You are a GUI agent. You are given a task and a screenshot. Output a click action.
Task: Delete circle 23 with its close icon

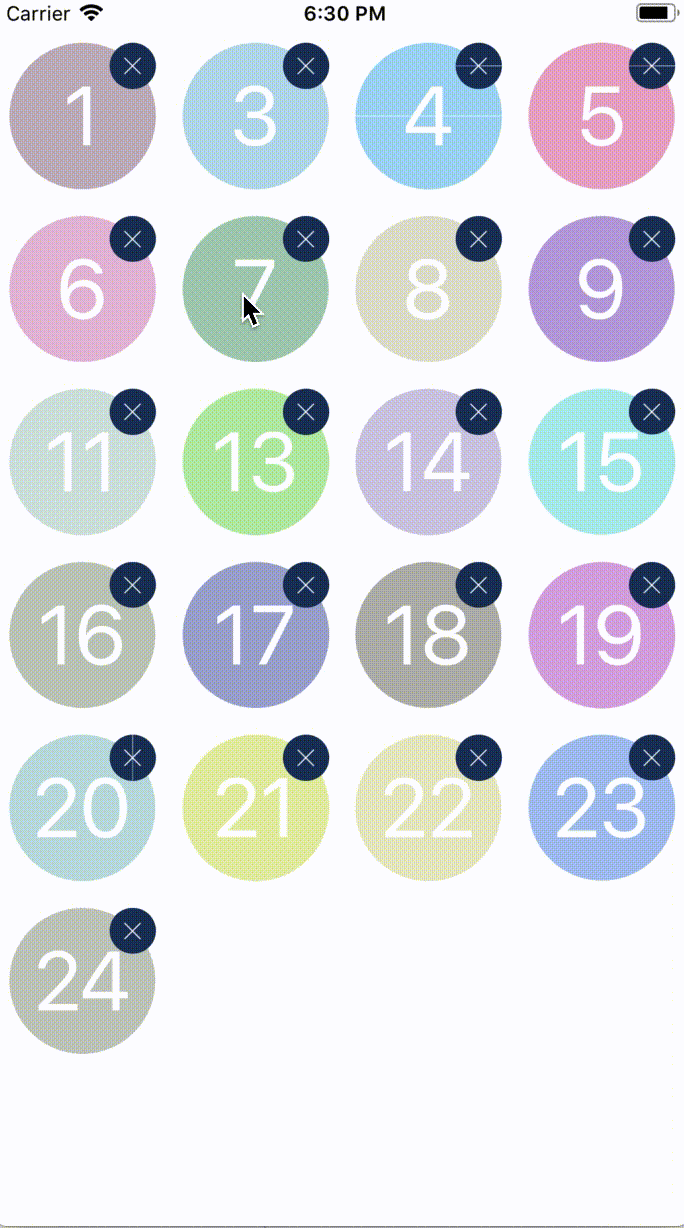(x=652, y=758)
